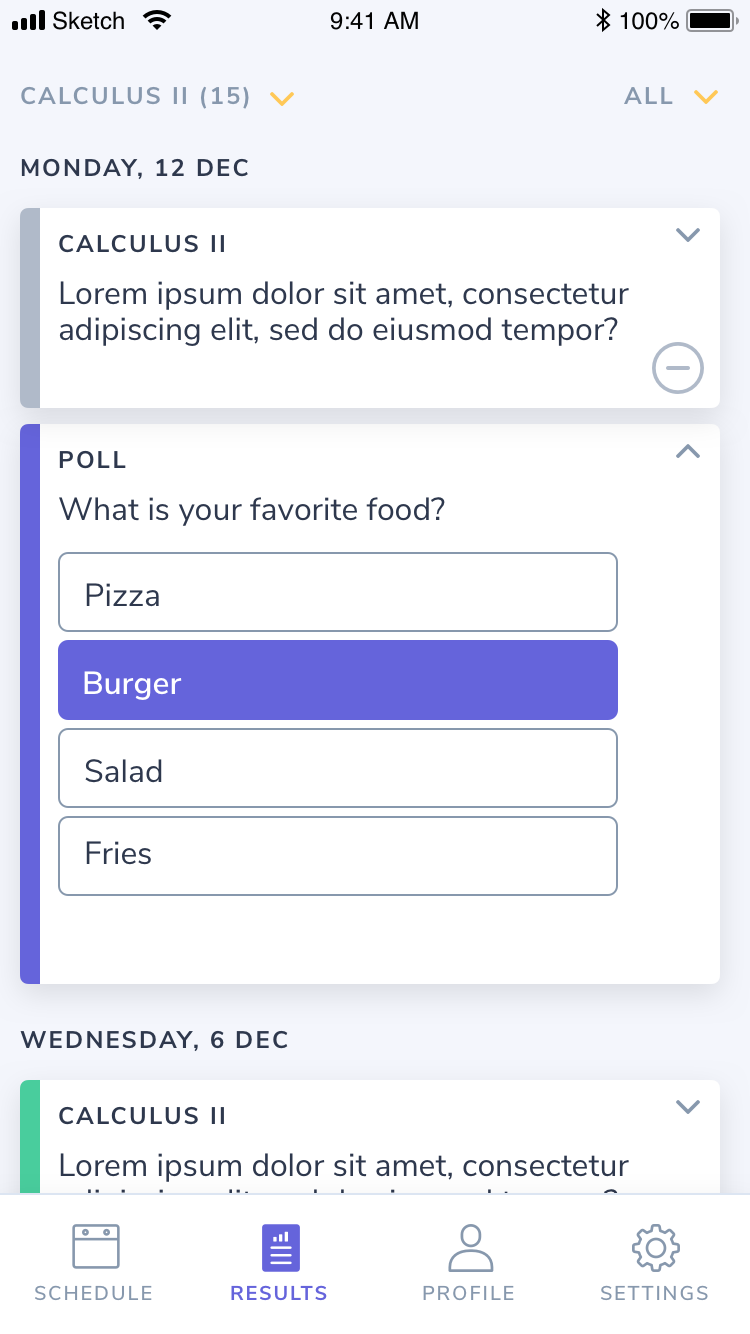The image size is (750, 1334).
Task: Tap the Monday, 12 Dec section header
Action: coord(135,168)
